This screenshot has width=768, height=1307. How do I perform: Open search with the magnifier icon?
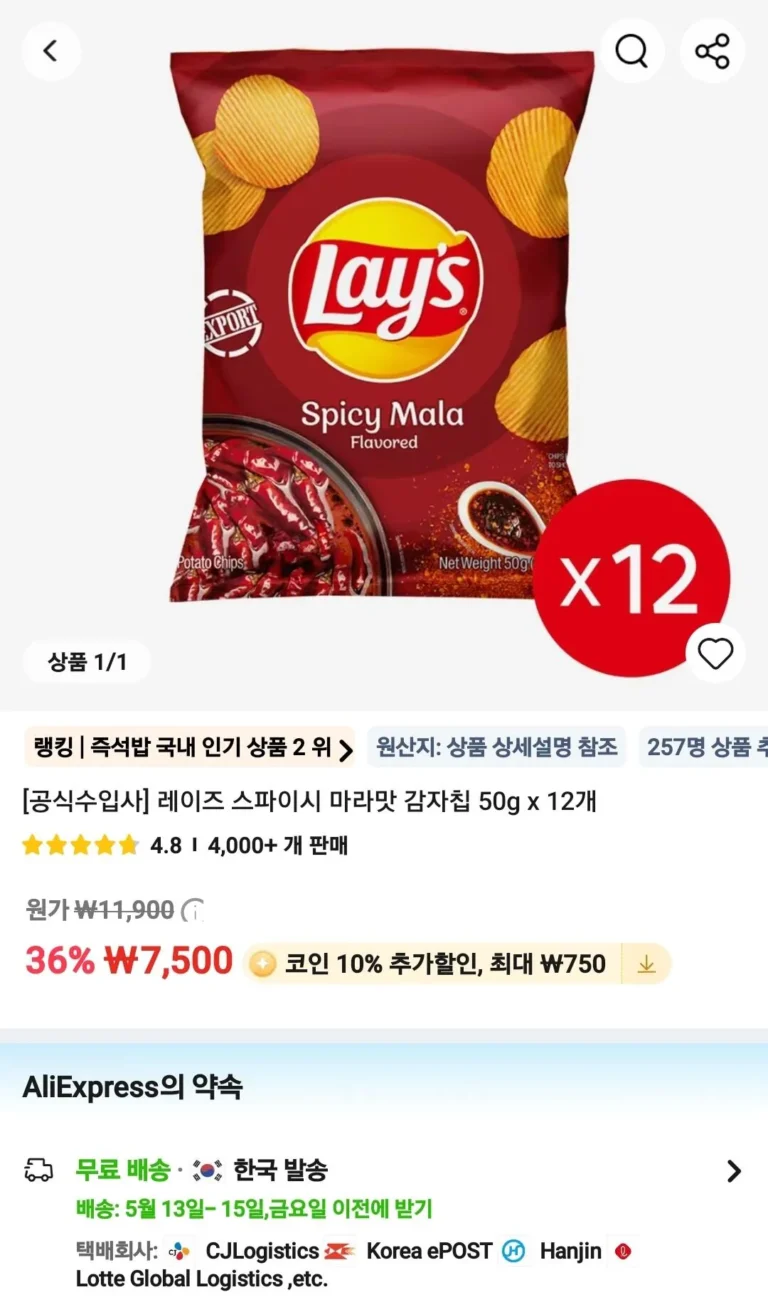[632, 50]
